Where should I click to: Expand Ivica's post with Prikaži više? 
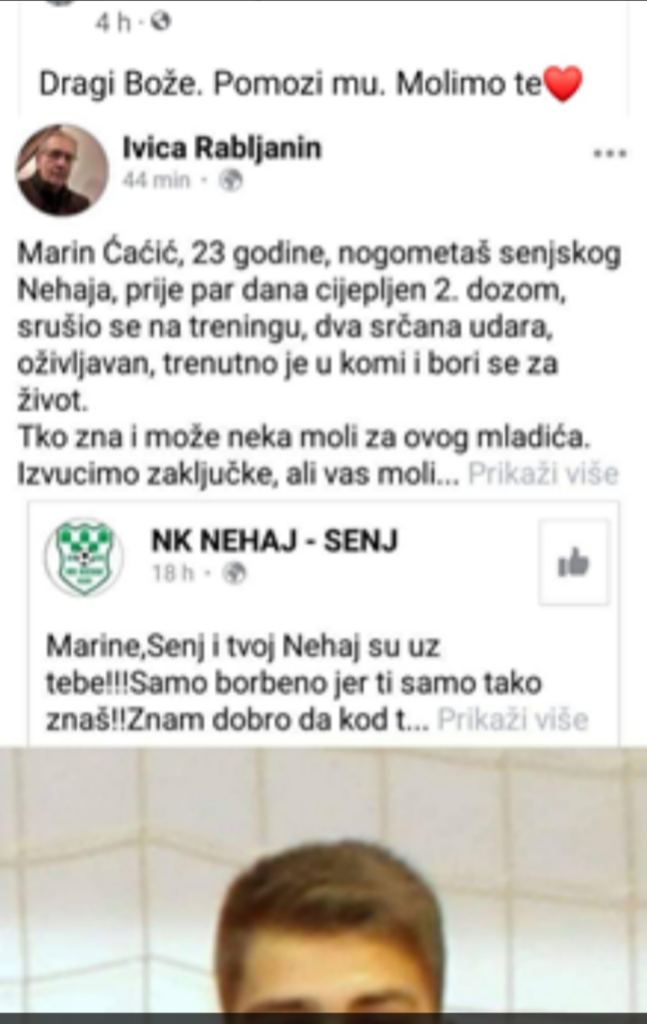(x=543, y=473)
